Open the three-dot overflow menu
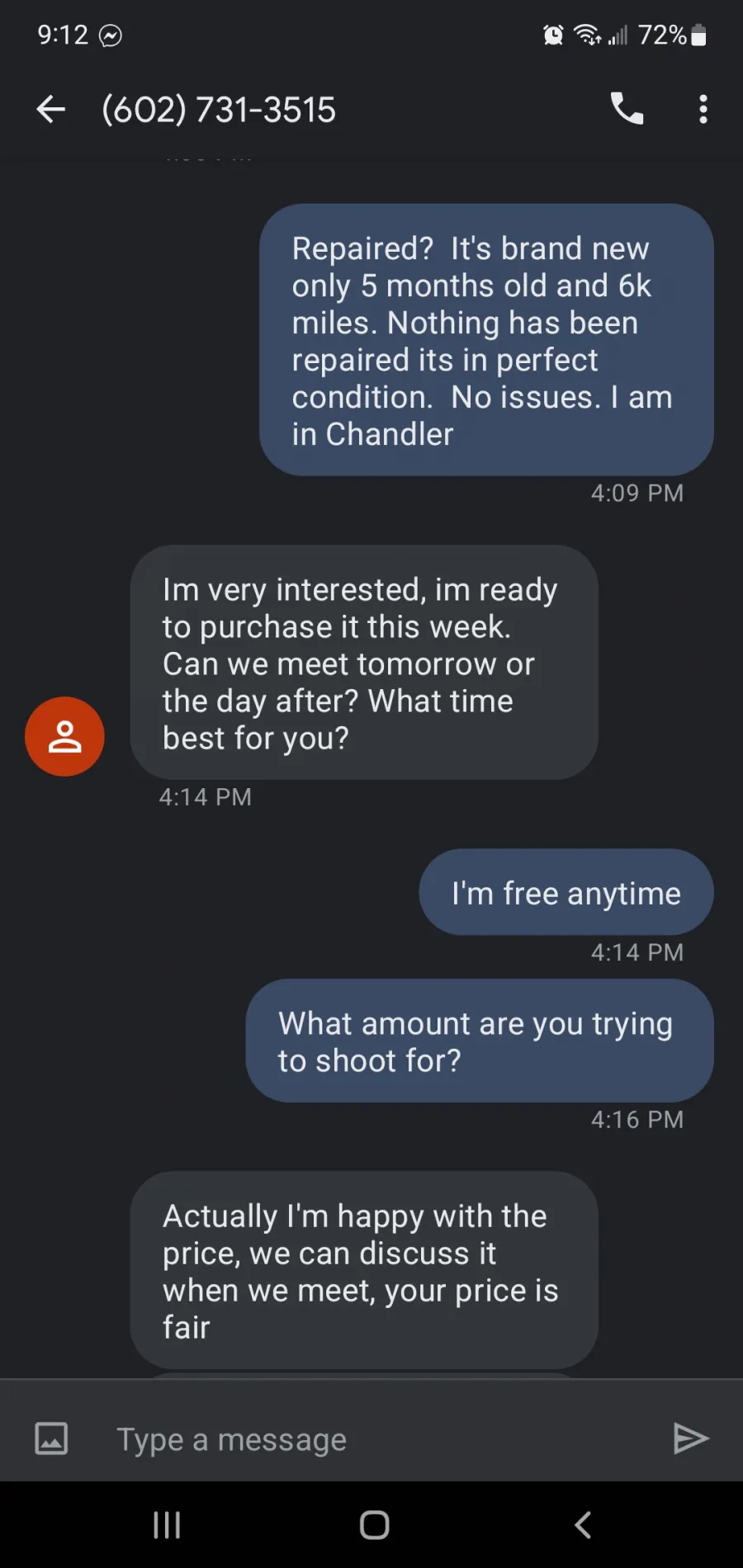Image resolution: width=743 pixels, height=1568 pixels. click(703, 109)
